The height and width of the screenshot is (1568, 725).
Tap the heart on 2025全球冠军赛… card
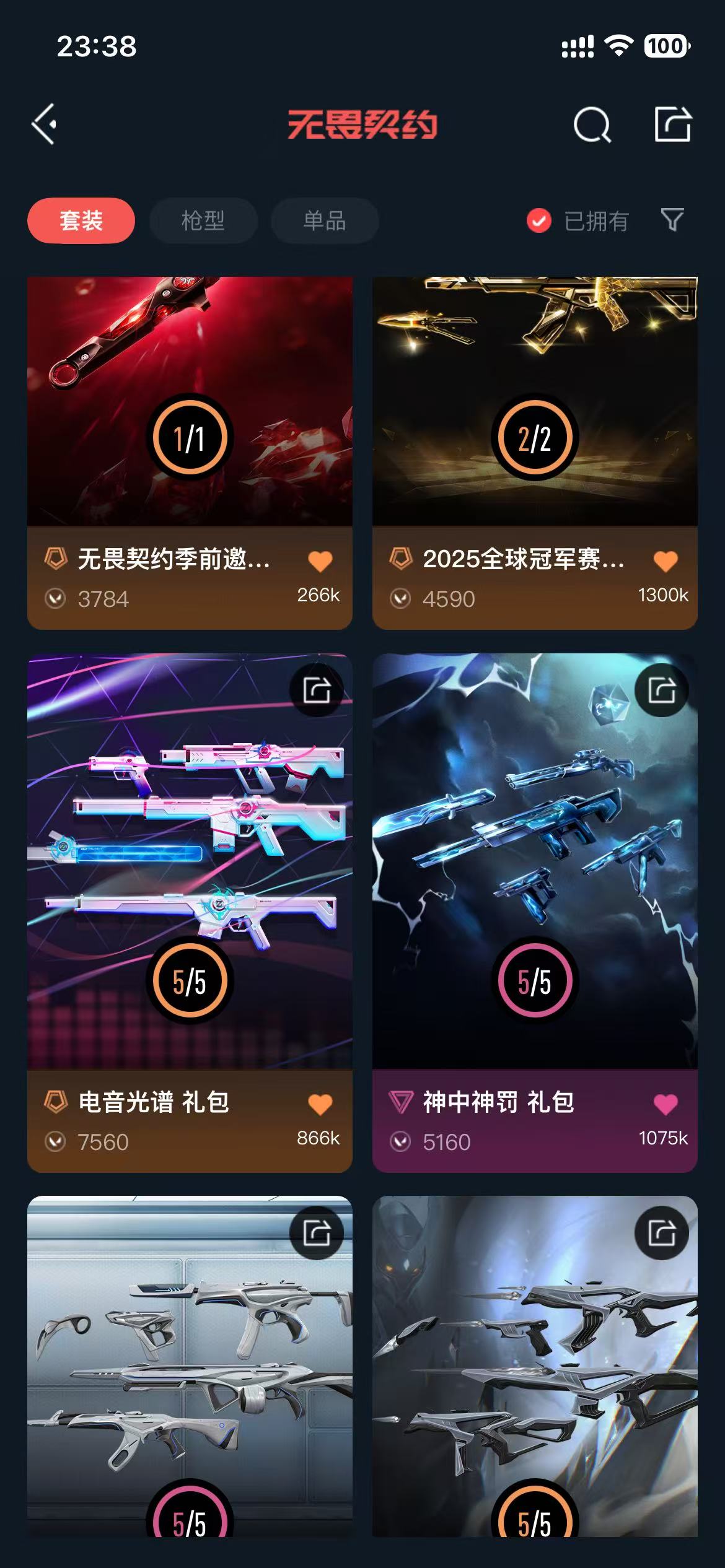pos(666,561)
